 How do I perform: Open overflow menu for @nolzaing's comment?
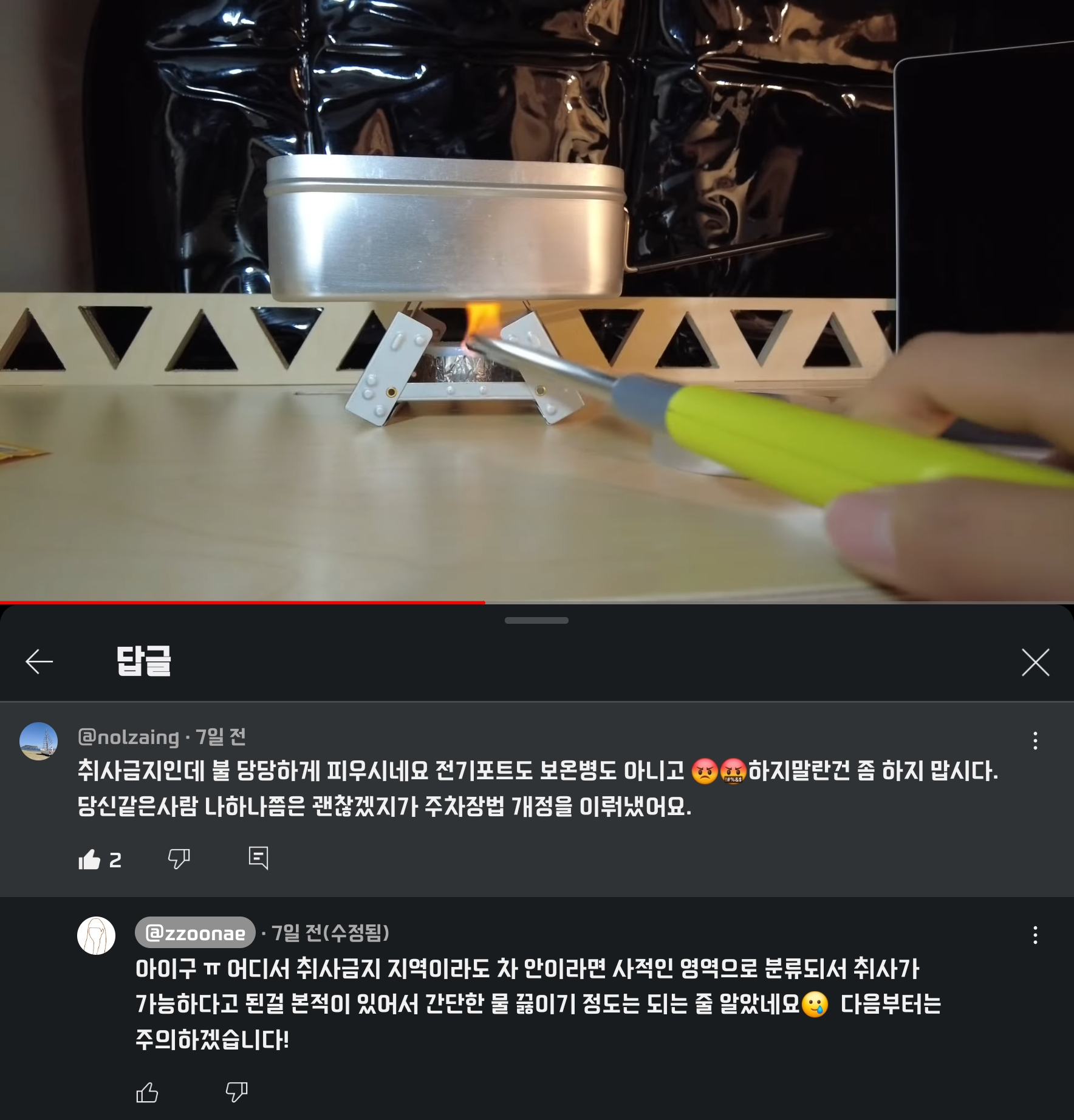tap(1035, 740)
